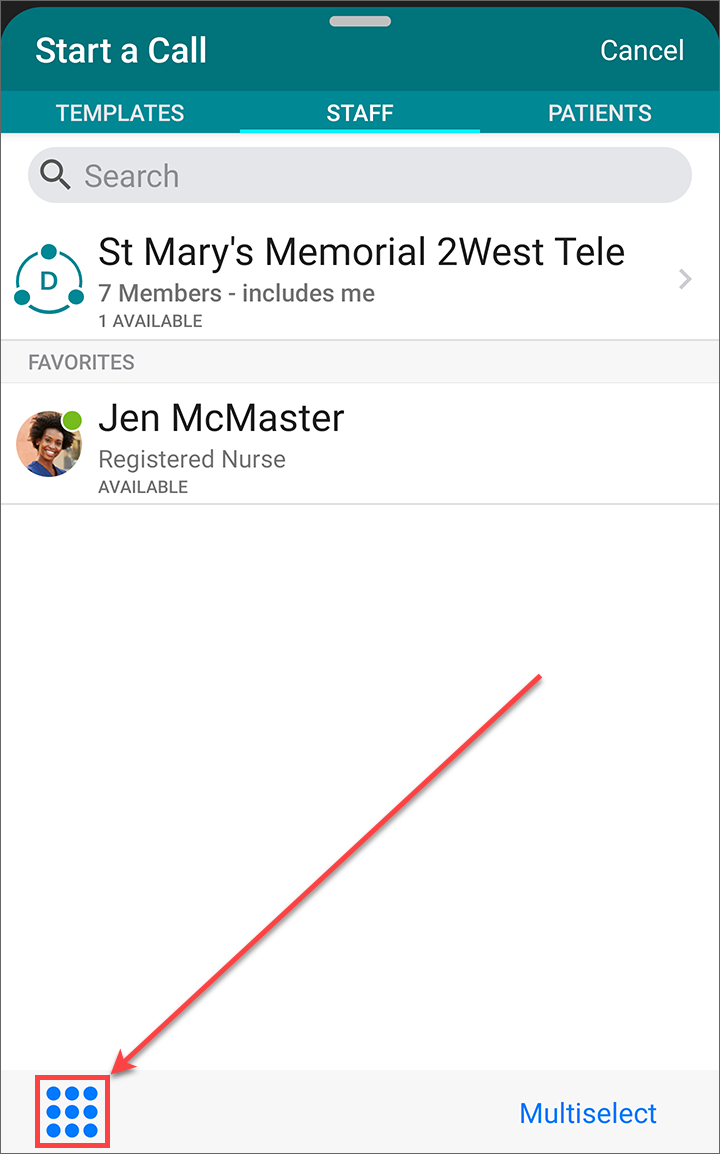Select the Staff tab
Screen dimensions: 720x1154
tap(360, 113)
